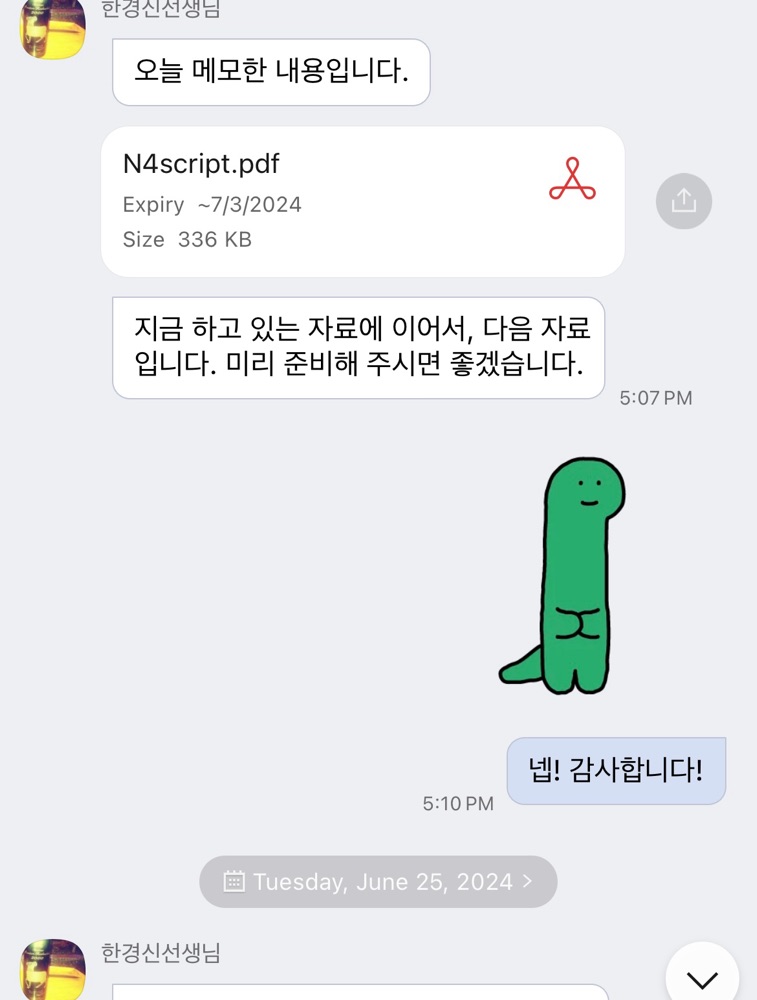View the green dinosaur sticker
The image size is (757, 1000).
pos(562,576)
